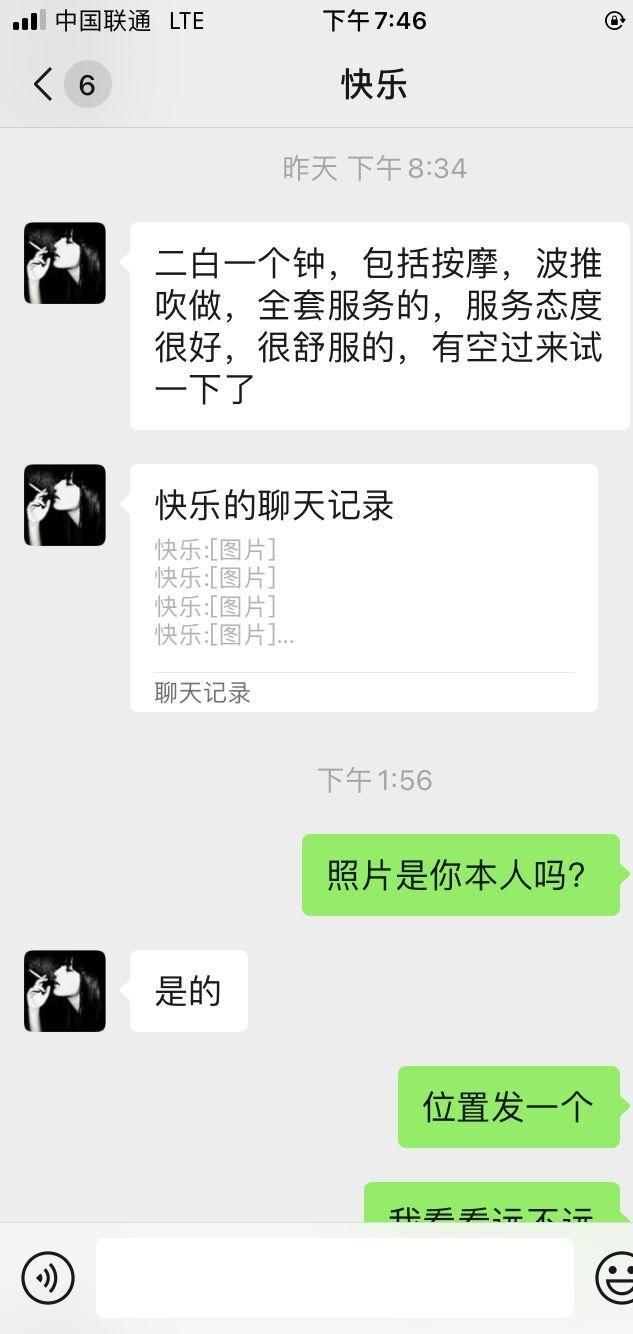Go back to the chat list
This screenshot has height=1334, width=633.
click(x=44, y=85)
